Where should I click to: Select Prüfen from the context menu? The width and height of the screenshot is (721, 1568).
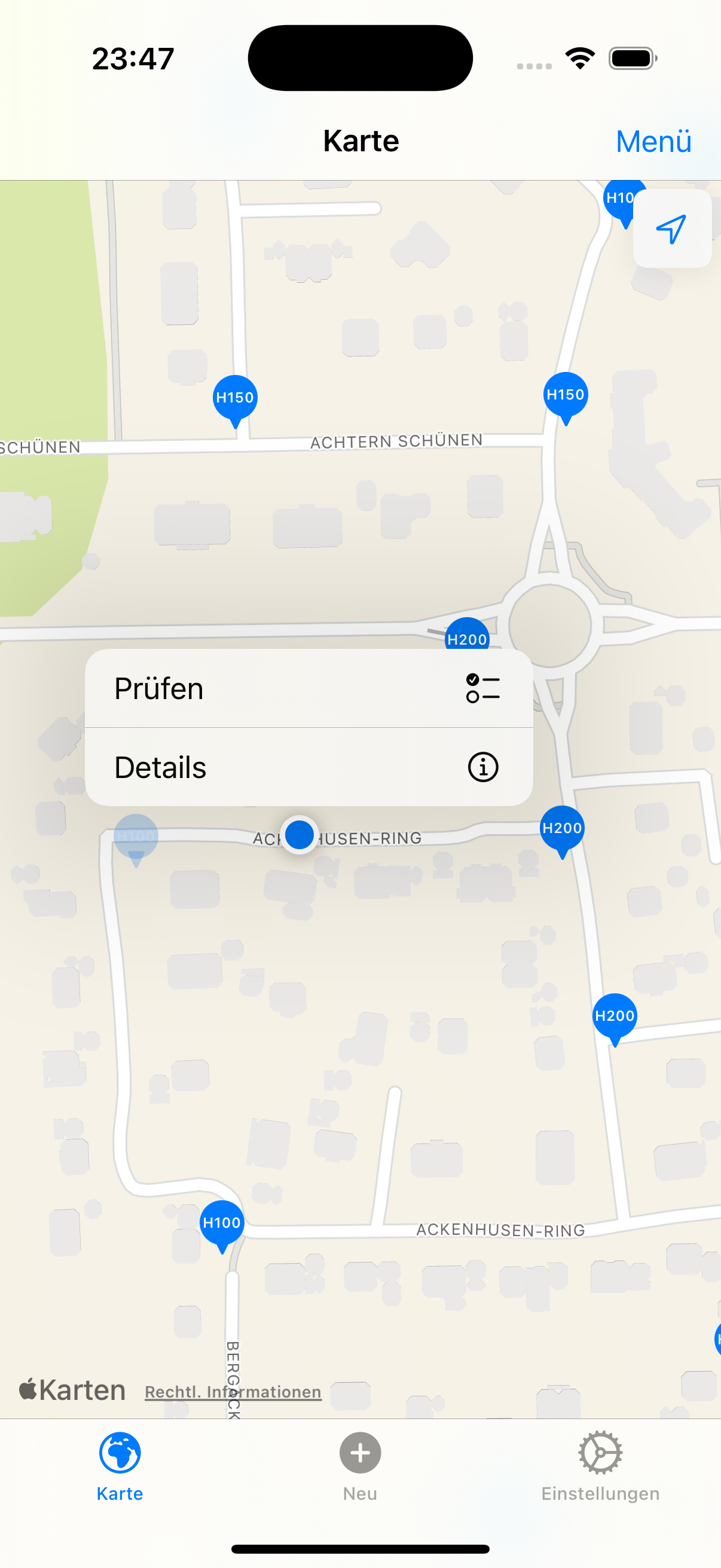click(x=308, y=688)
